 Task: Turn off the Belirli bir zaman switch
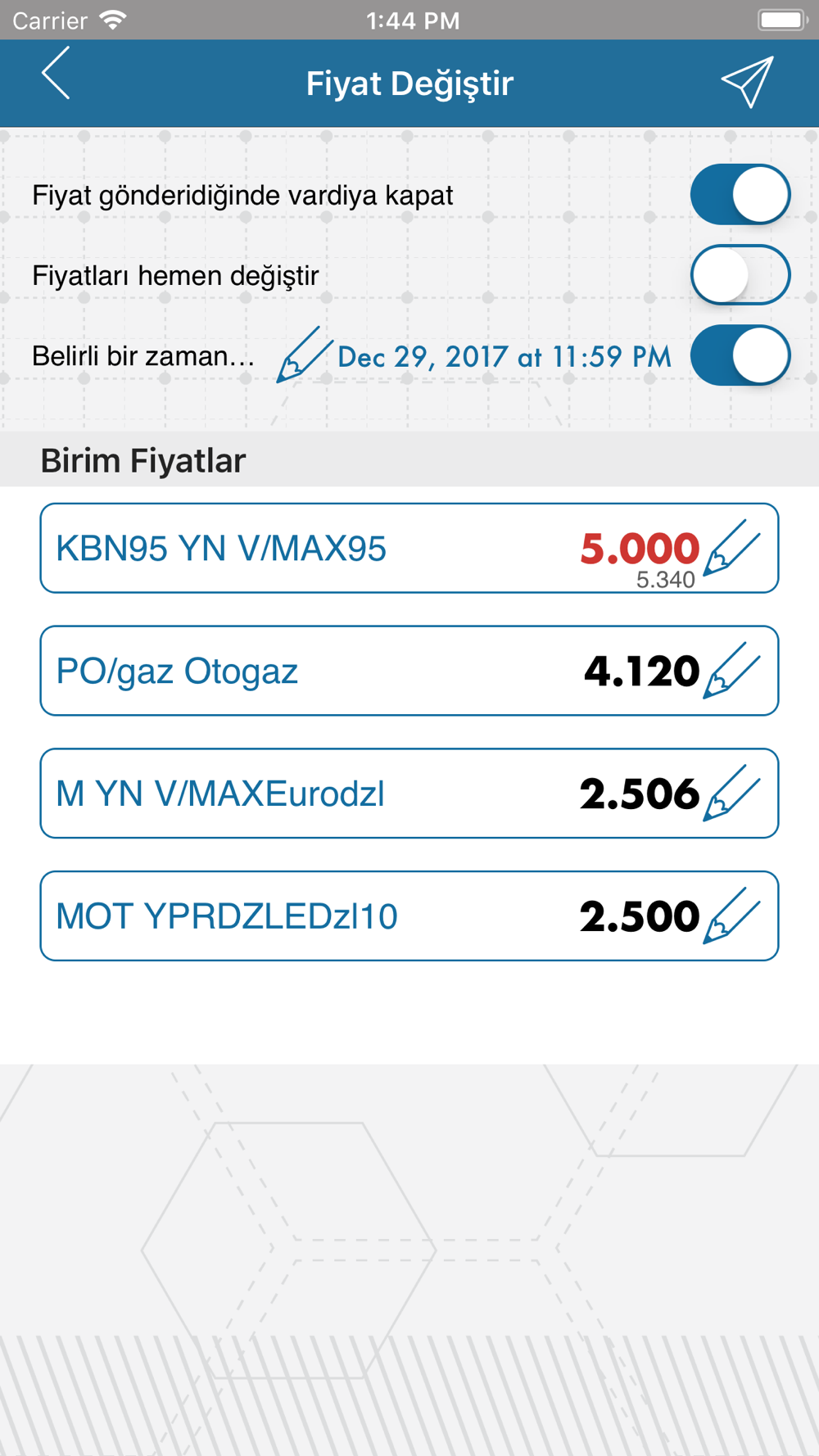point(740,355)
